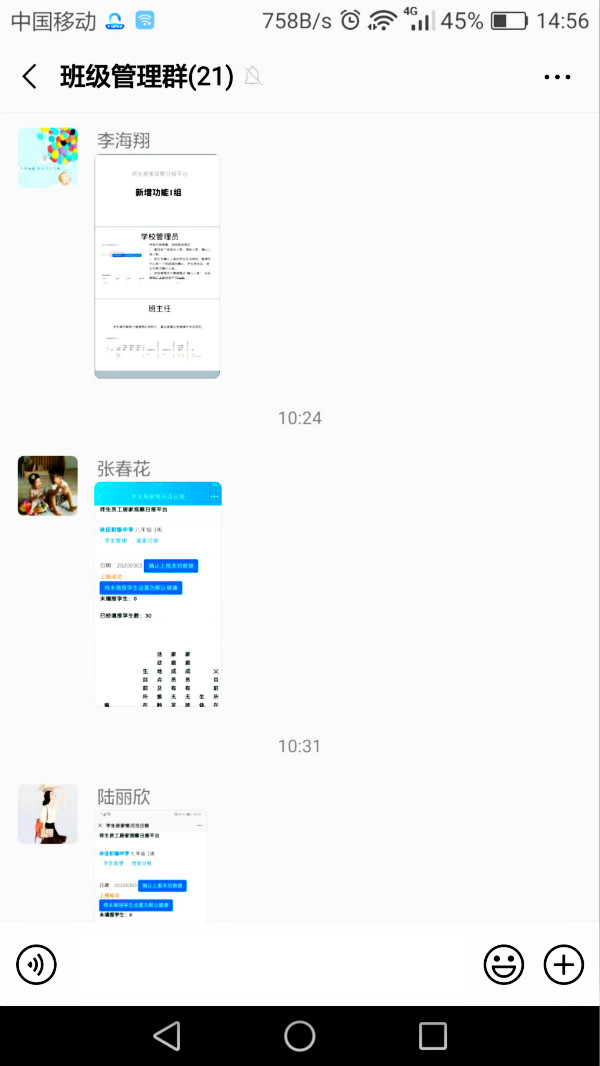View 张春花's profile avatar

(48, 486)
